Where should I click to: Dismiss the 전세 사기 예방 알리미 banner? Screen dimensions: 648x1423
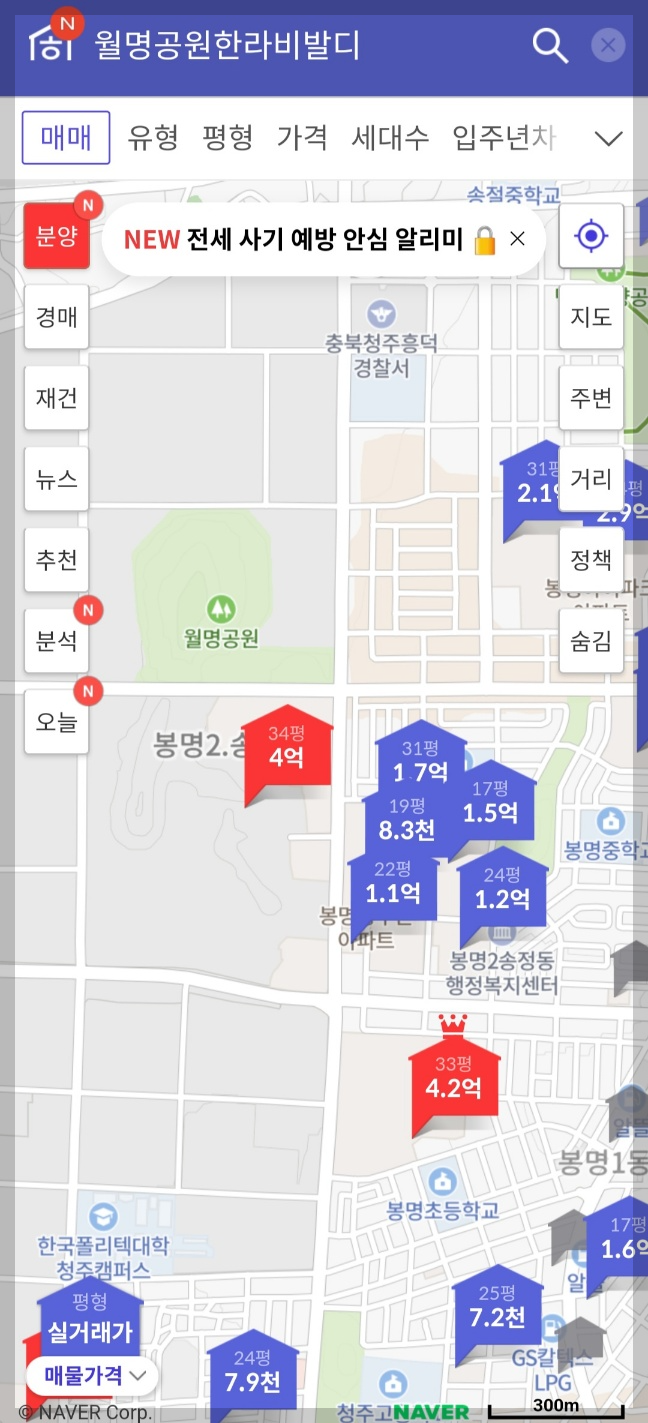517,238
